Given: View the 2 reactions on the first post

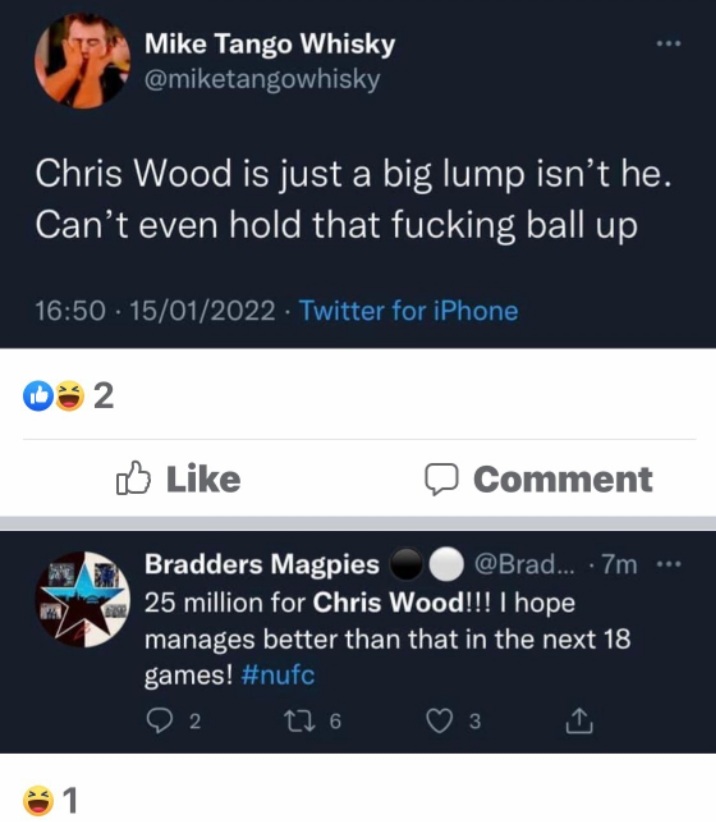Looking at the screenshot, I should [x=68, y=397].
